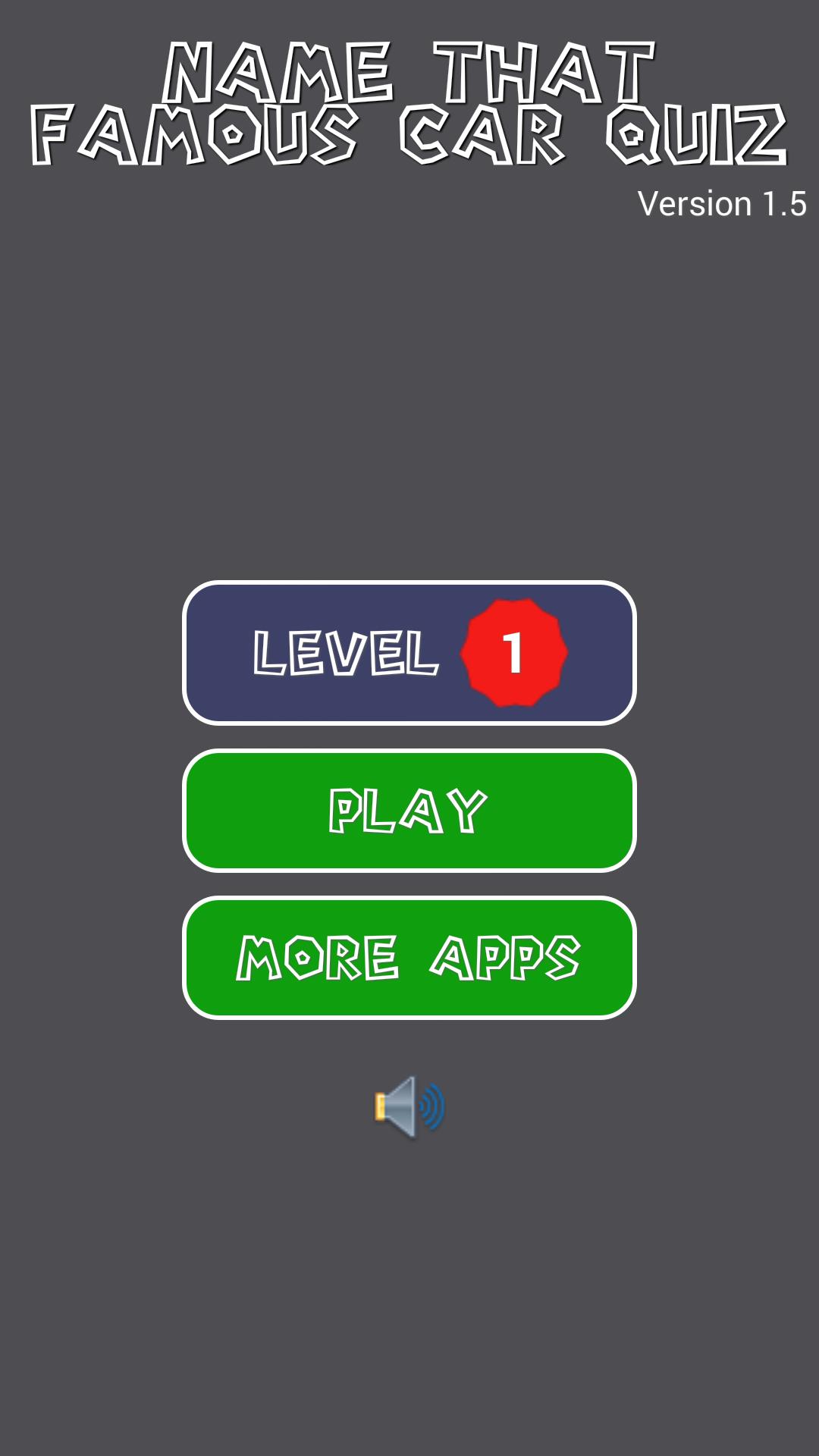Start the quiz with Play

point(409,811)
